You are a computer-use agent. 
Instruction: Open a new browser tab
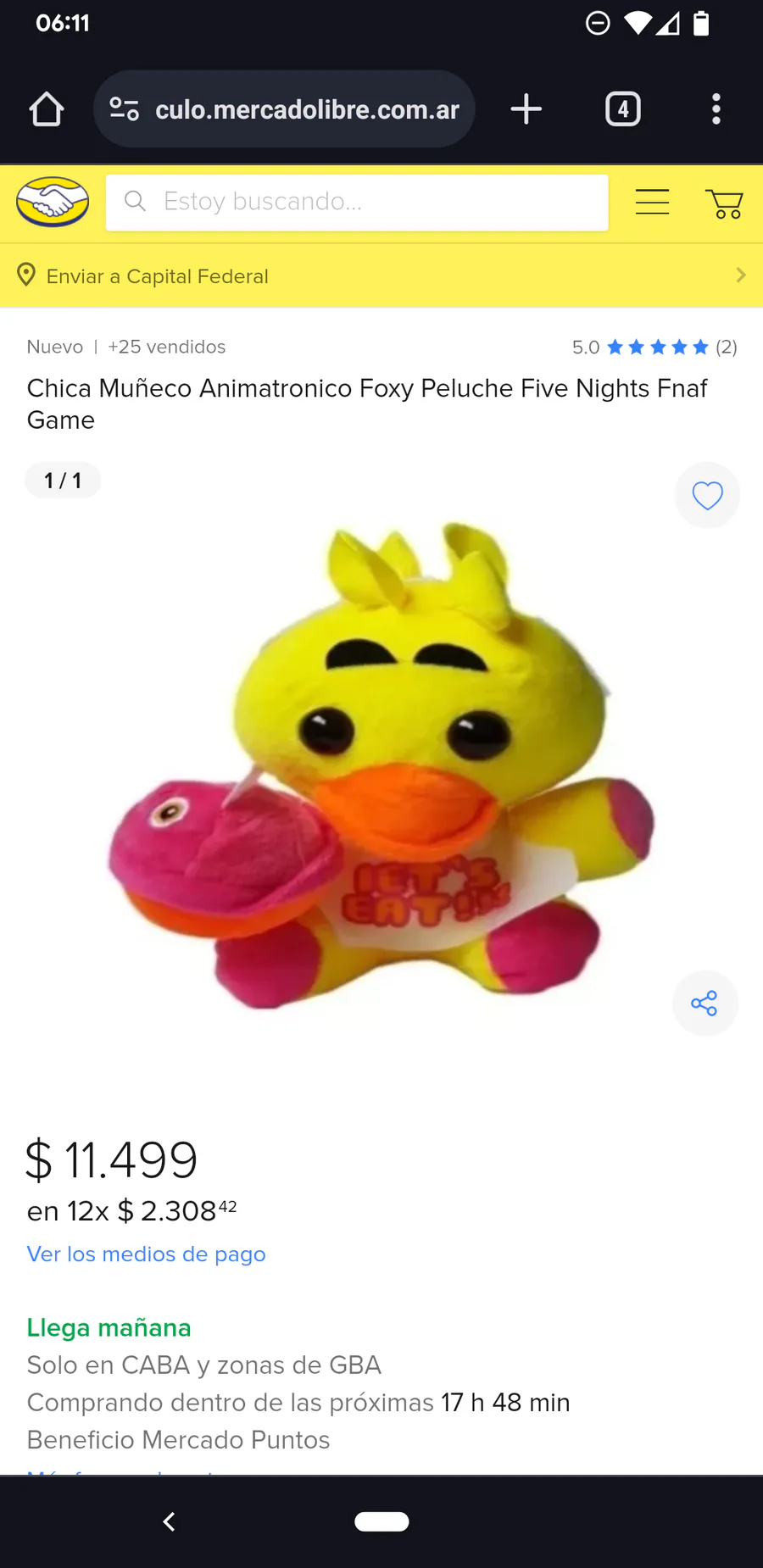pyautogui.click(x=526, y=109)
